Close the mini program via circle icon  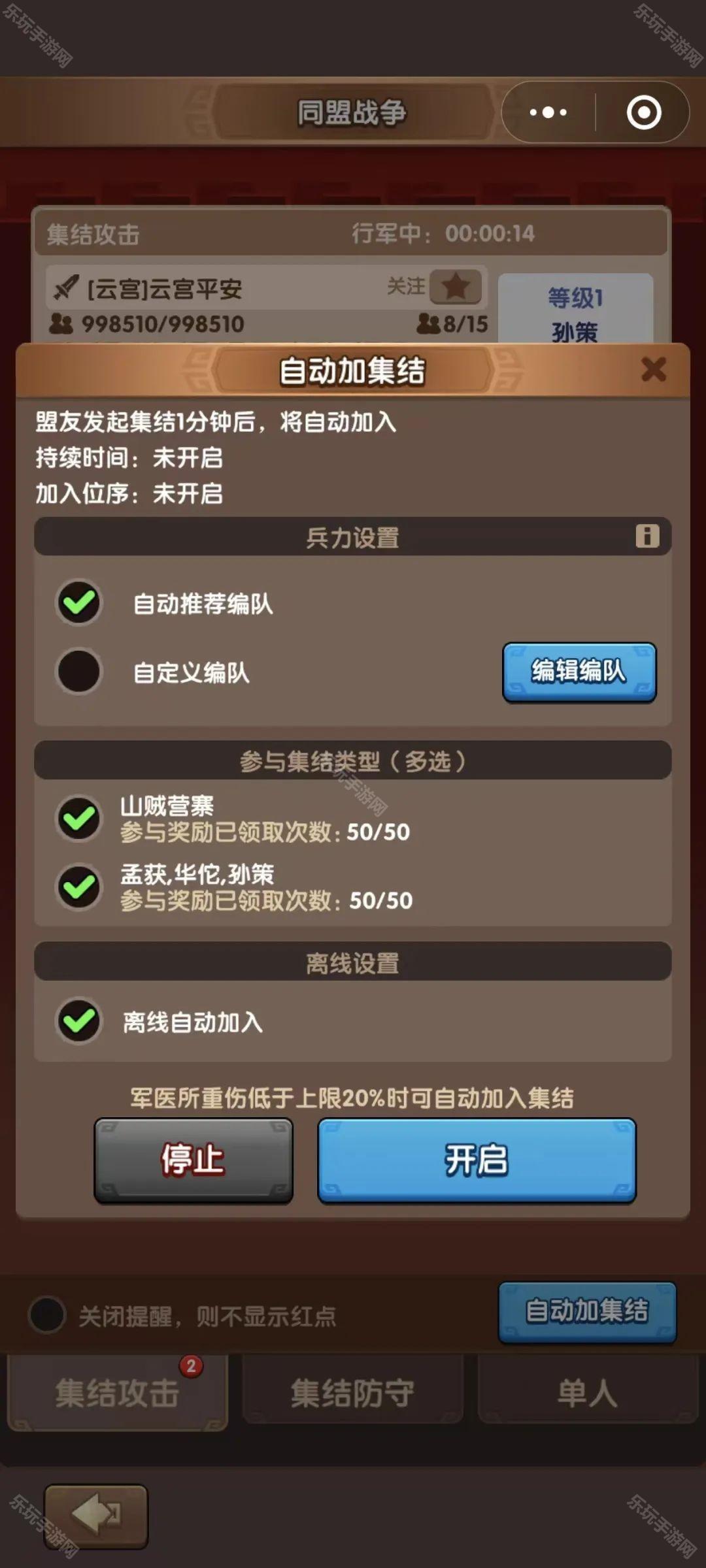click(x=644, y=112)
